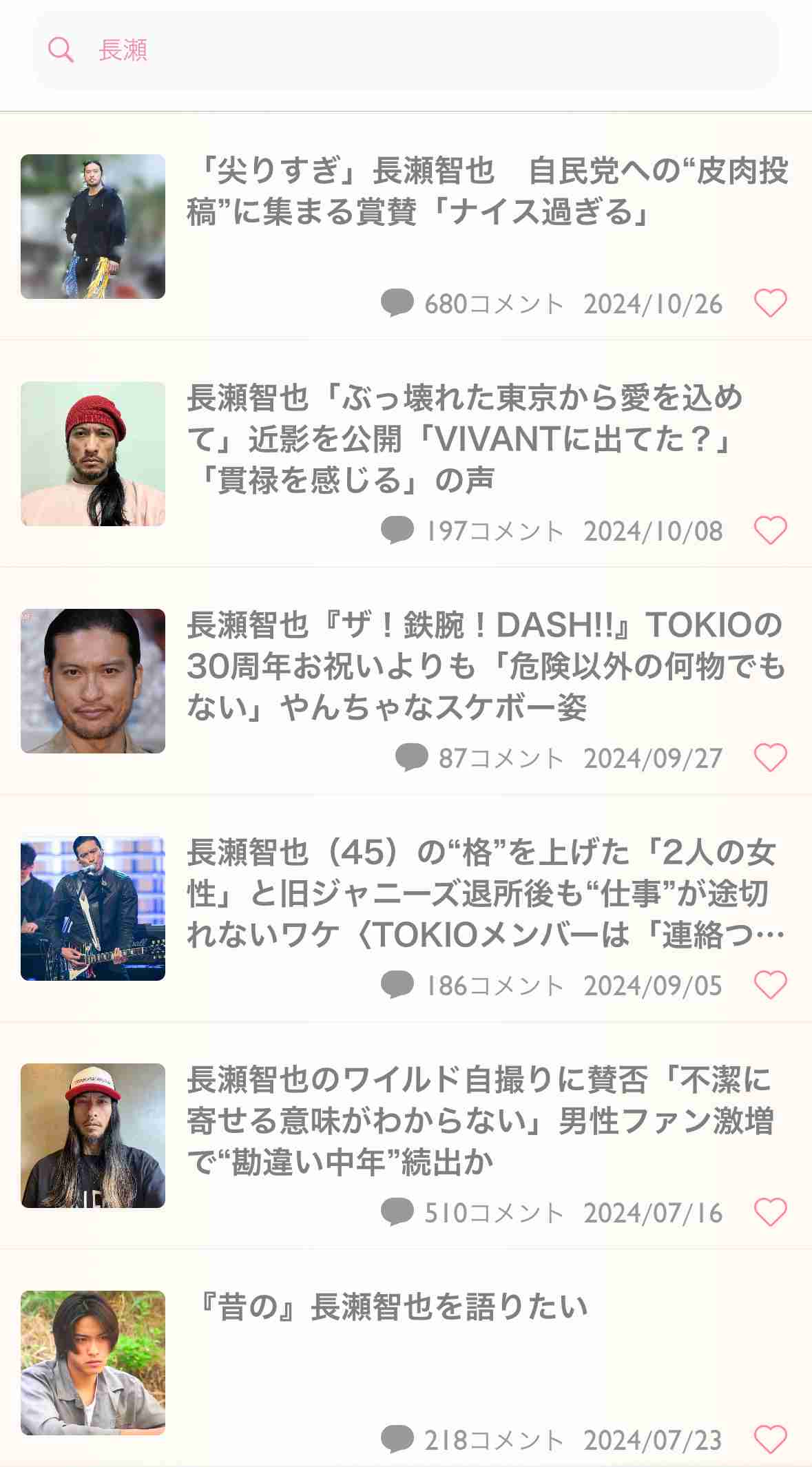The width and height of the screenshot is (812, 1467).
Task: Heart the topic dated 2024/07/23
Action: (x=770, y=1439)
